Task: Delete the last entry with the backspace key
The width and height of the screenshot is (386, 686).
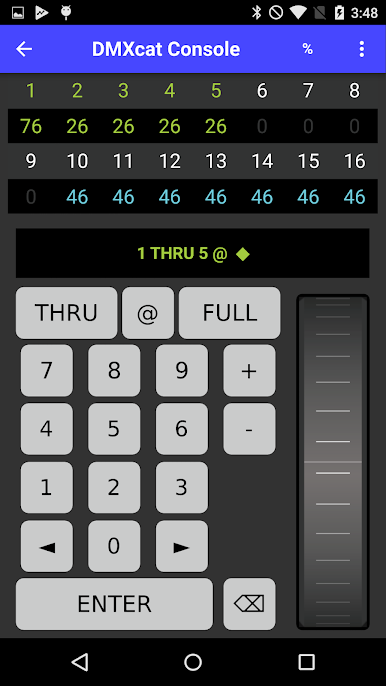Action: tap(249, 604)
